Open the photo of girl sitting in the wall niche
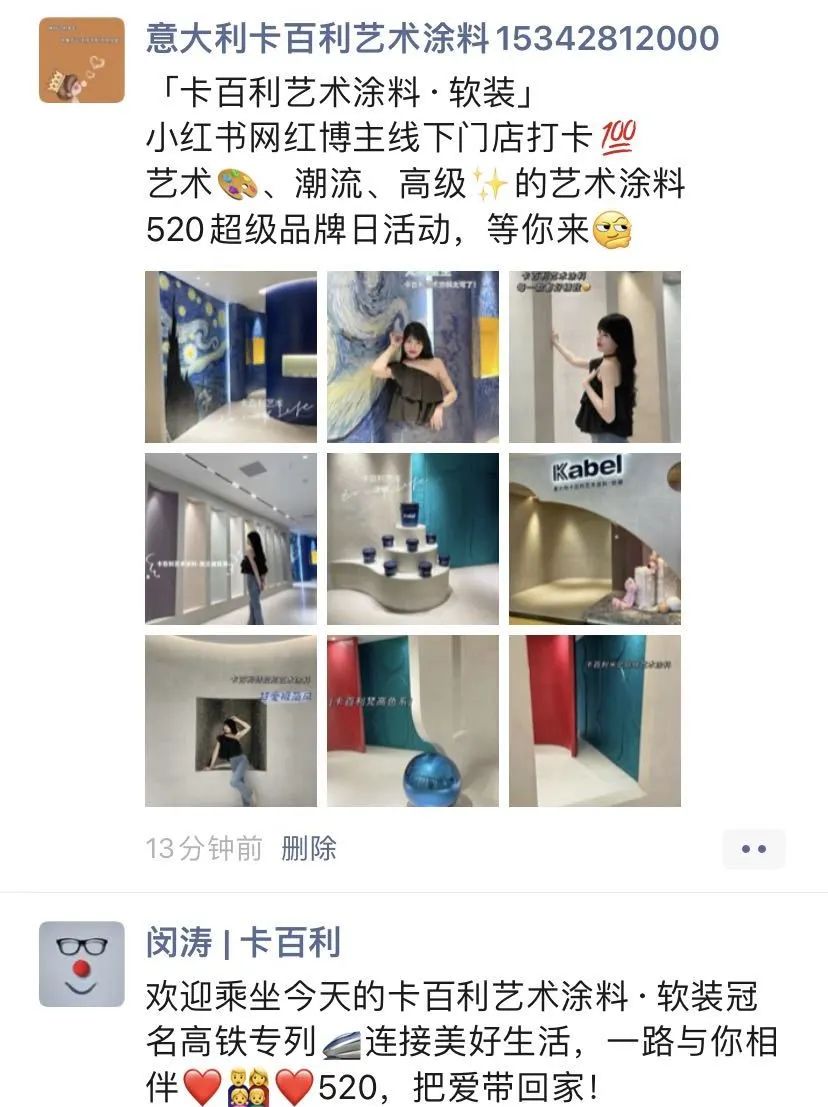 coord(231,721)
